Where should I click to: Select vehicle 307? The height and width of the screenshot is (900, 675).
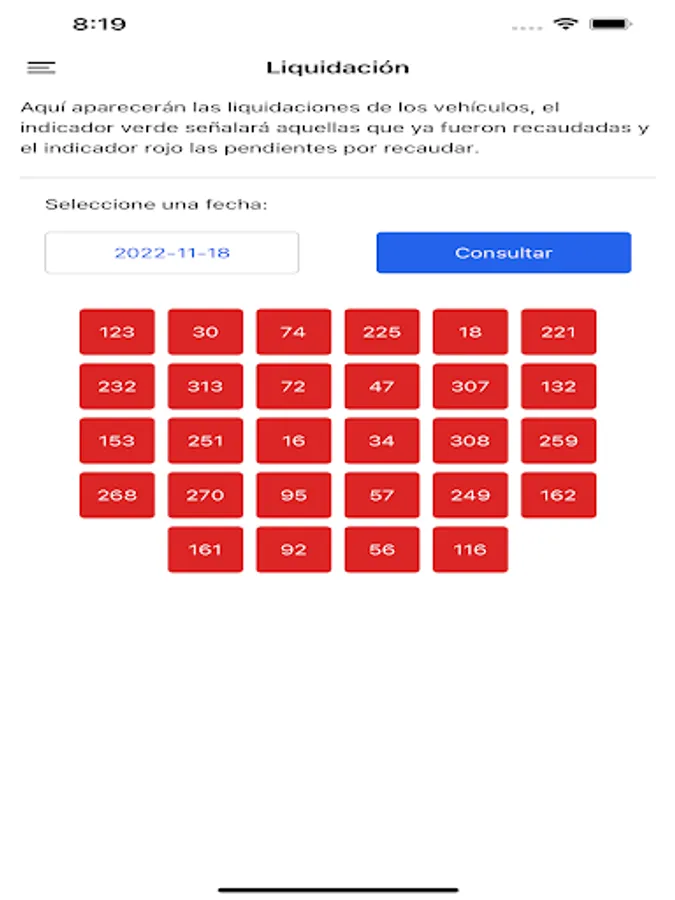pyautogui.click(x=470, y=386)
